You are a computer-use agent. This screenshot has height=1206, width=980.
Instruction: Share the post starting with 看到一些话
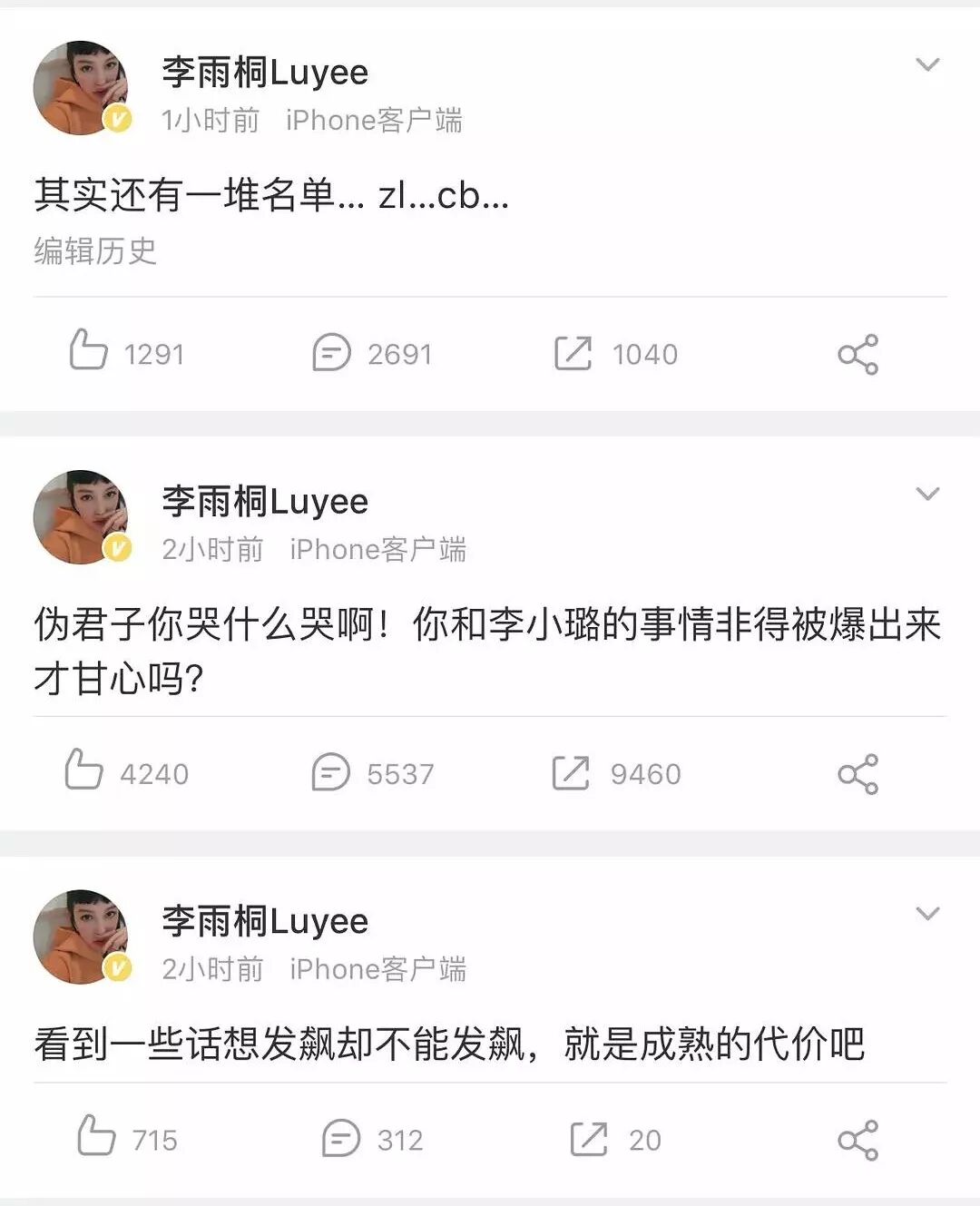click(x=857, y=1140)
